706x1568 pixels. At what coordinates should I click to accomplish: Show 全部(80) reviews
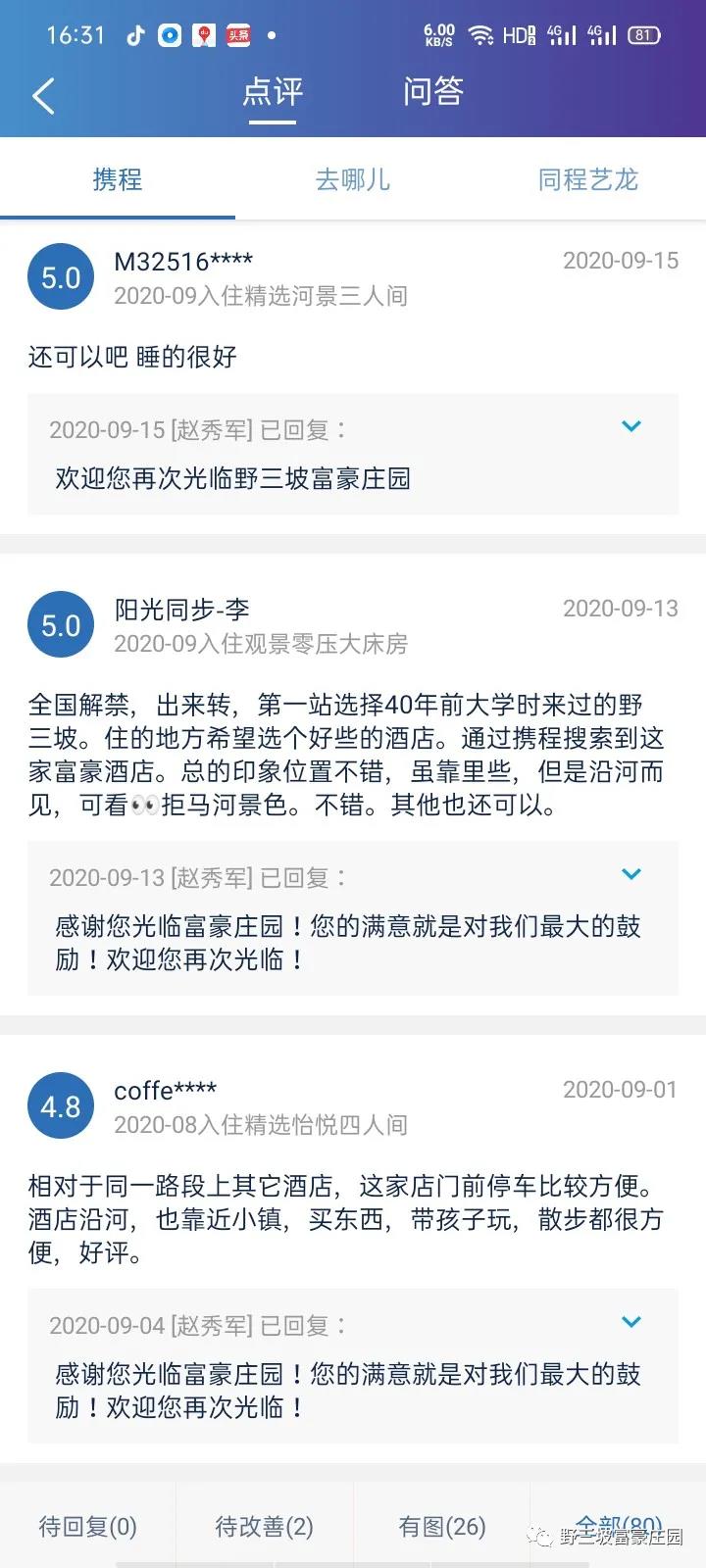618,1524
